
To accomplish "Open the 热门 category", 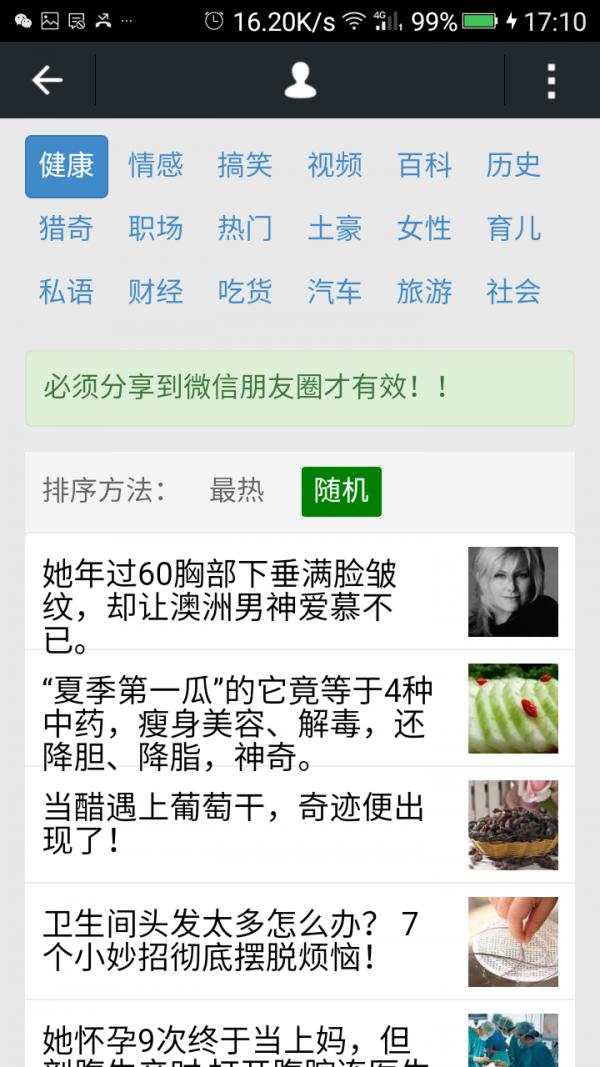I will tap(245, 228).
